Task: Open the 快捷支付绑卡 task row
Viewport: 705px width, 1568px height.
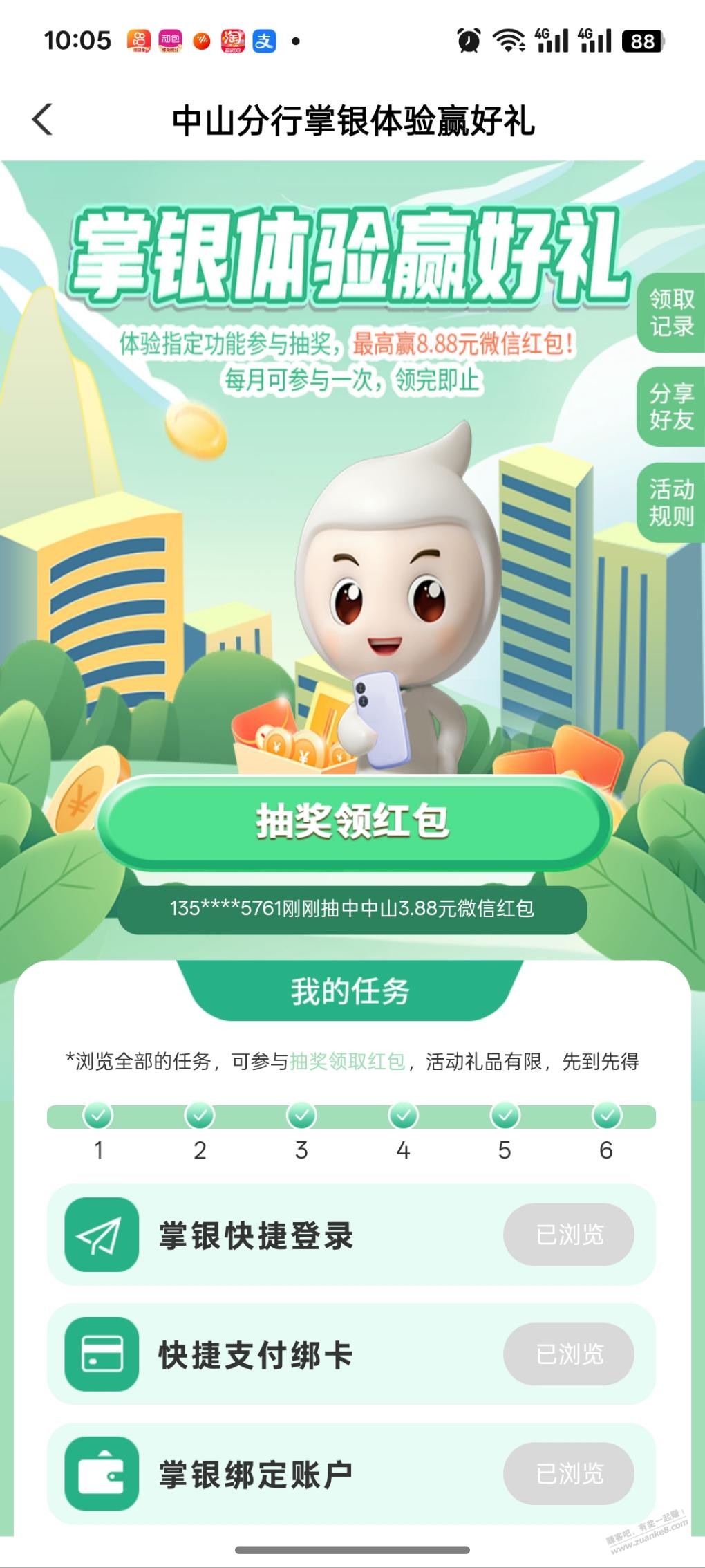Action: coord(276,1354)
